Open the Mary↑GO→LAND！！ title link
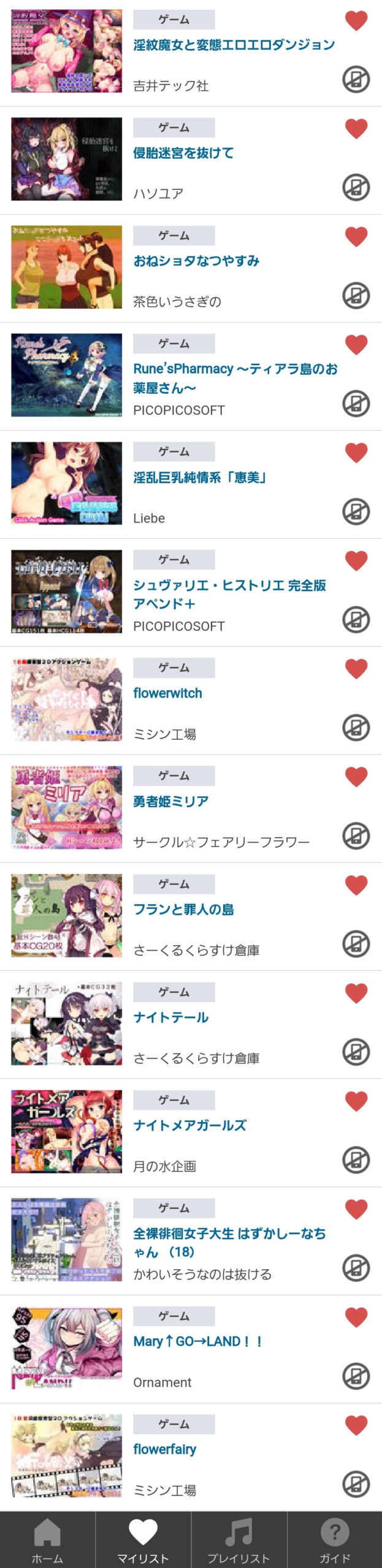 coord(198,1341)
